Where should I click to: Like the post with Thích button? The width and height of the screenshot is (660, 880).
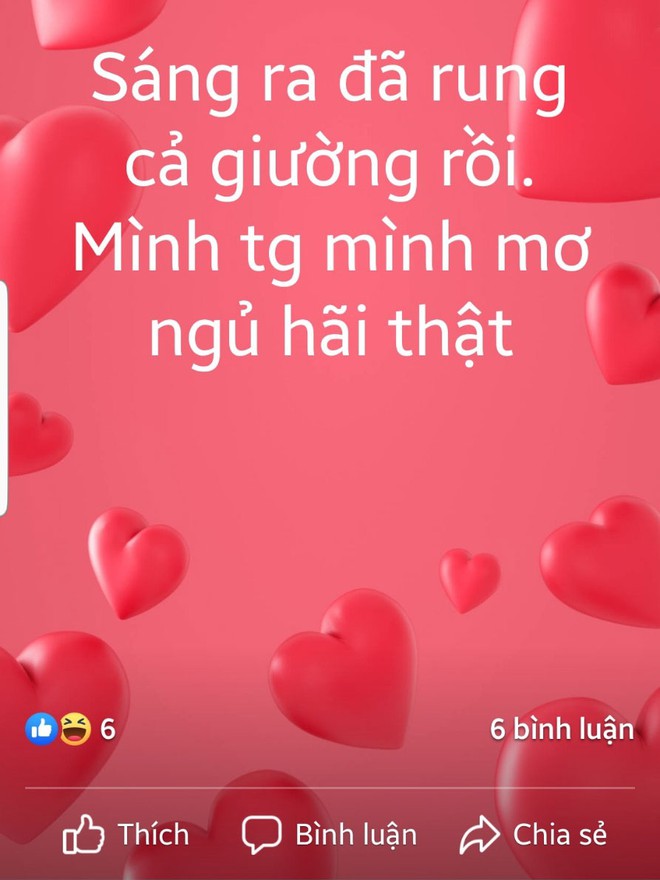click(x=126, y=834)
